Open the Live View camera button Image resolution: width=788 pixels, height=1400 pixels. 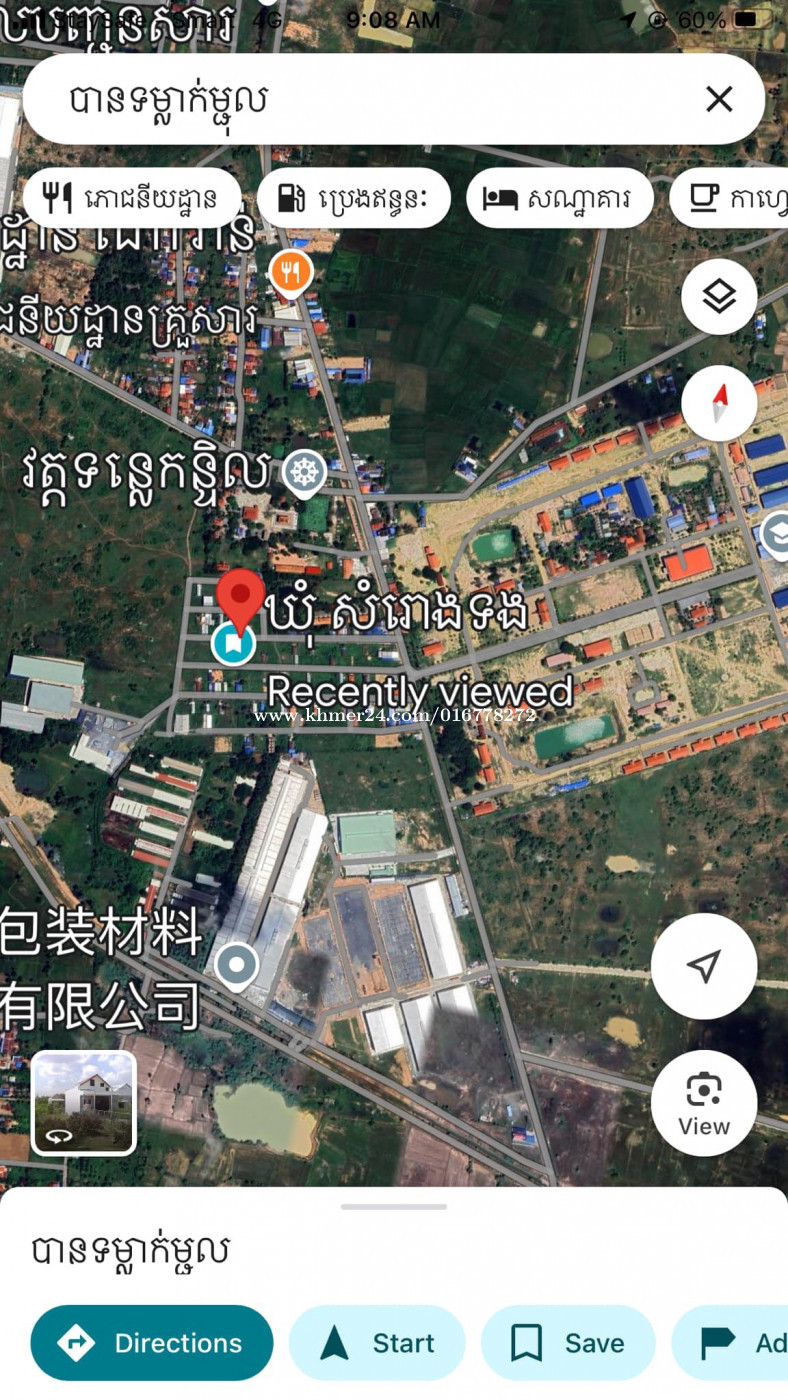704,1103
